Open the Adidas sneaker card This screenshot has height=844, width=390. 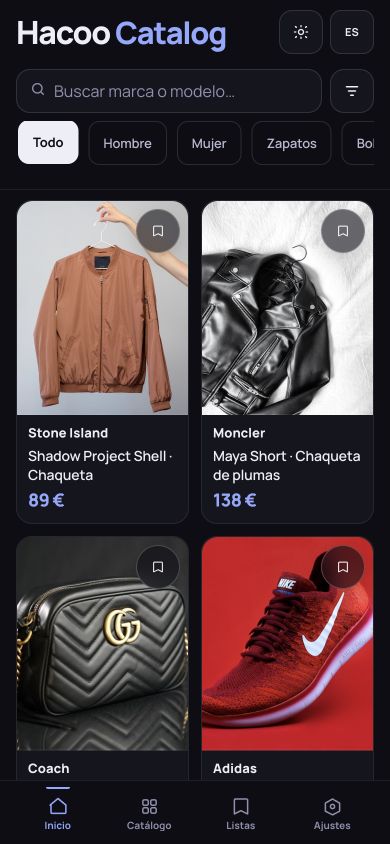pyautogui.click(x=287, y=658)
